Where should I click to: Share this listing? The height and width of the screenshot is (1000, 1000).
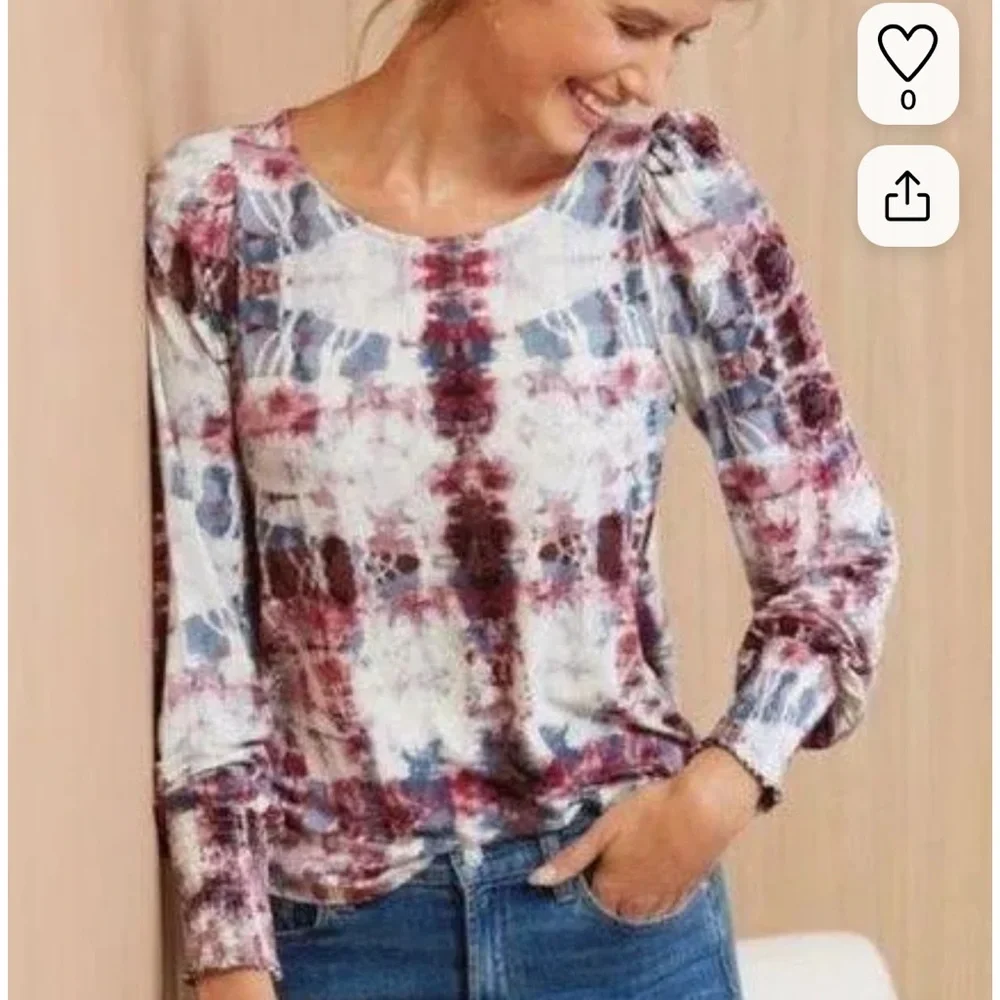tap(907, 197)
